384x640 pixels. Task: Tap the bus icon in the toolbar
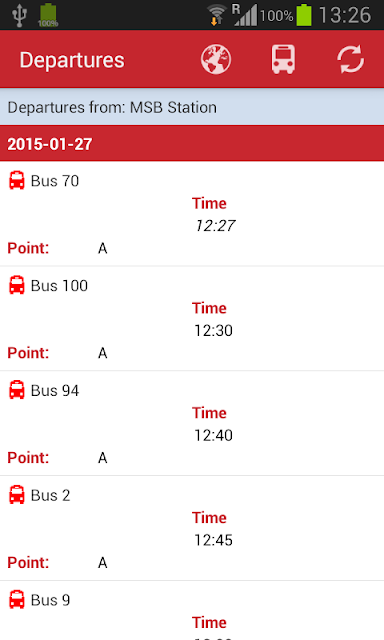coord(283,60)
